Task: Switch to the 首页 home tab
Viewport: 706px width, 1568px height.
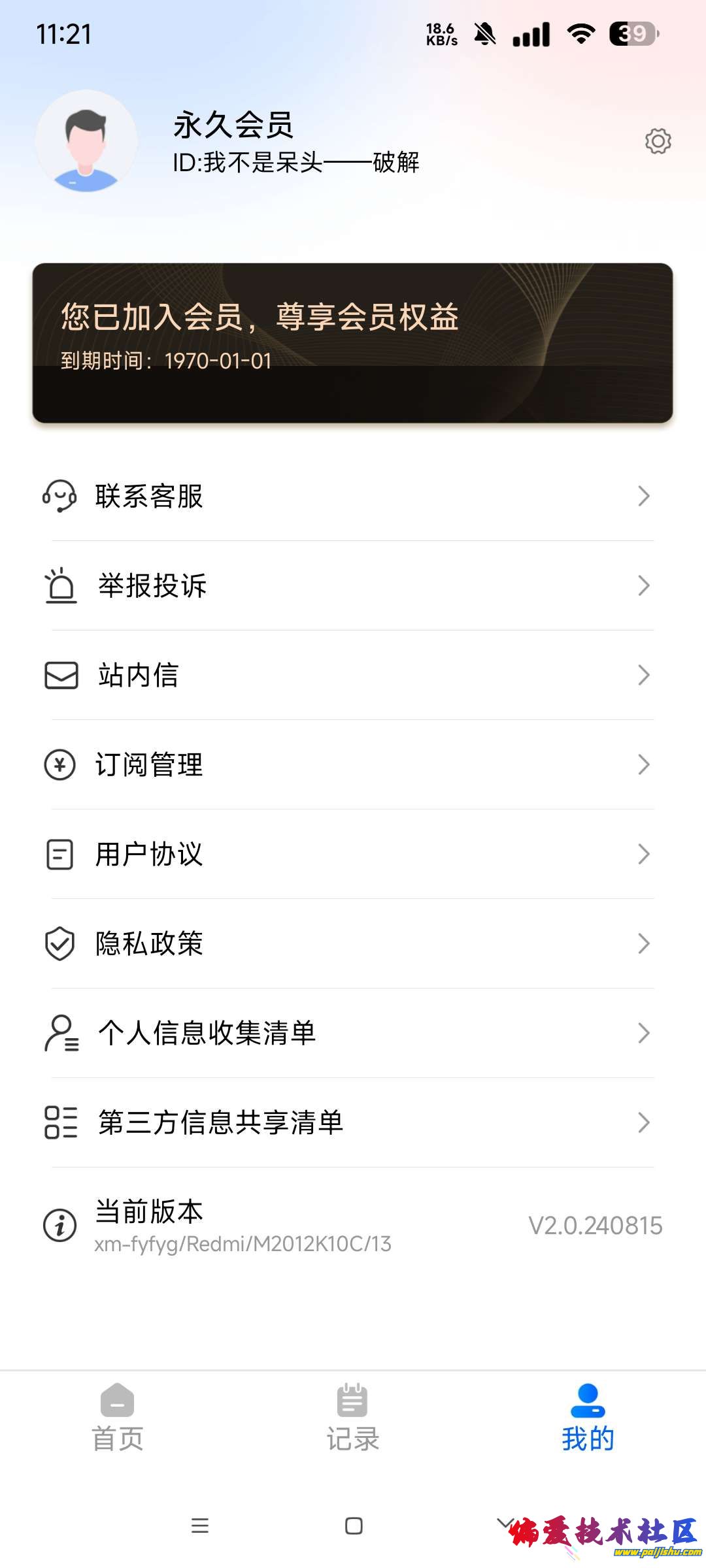Action: click(x=118, y=1416)
